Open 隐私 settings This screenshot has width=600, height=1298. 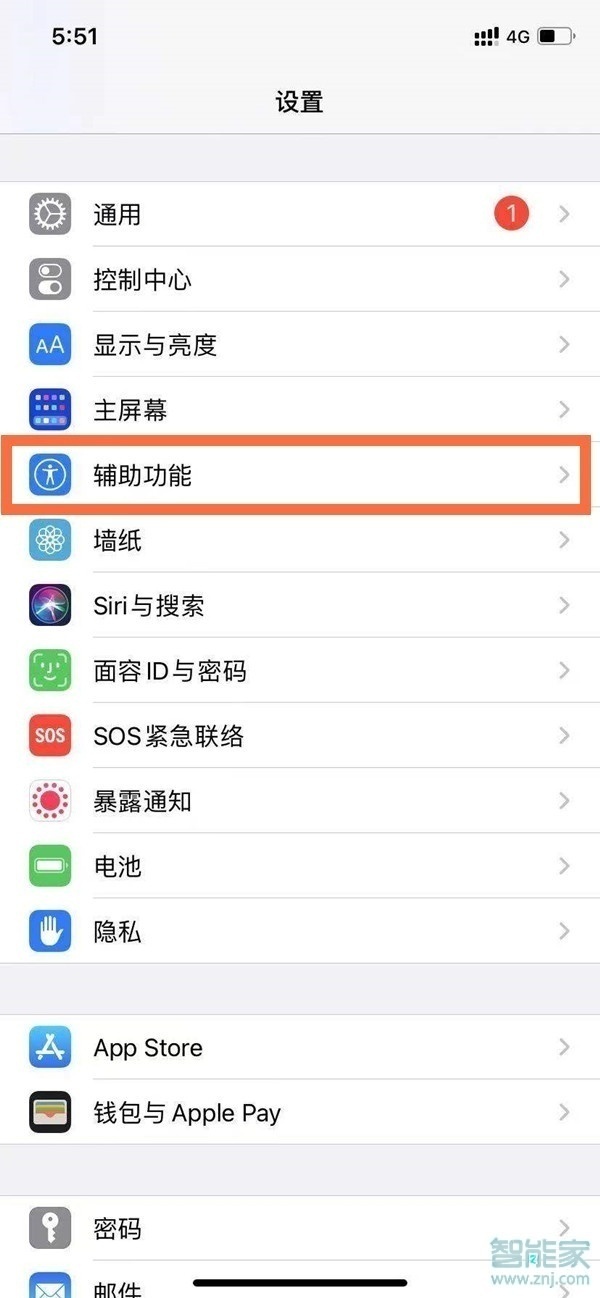[300, 931]
